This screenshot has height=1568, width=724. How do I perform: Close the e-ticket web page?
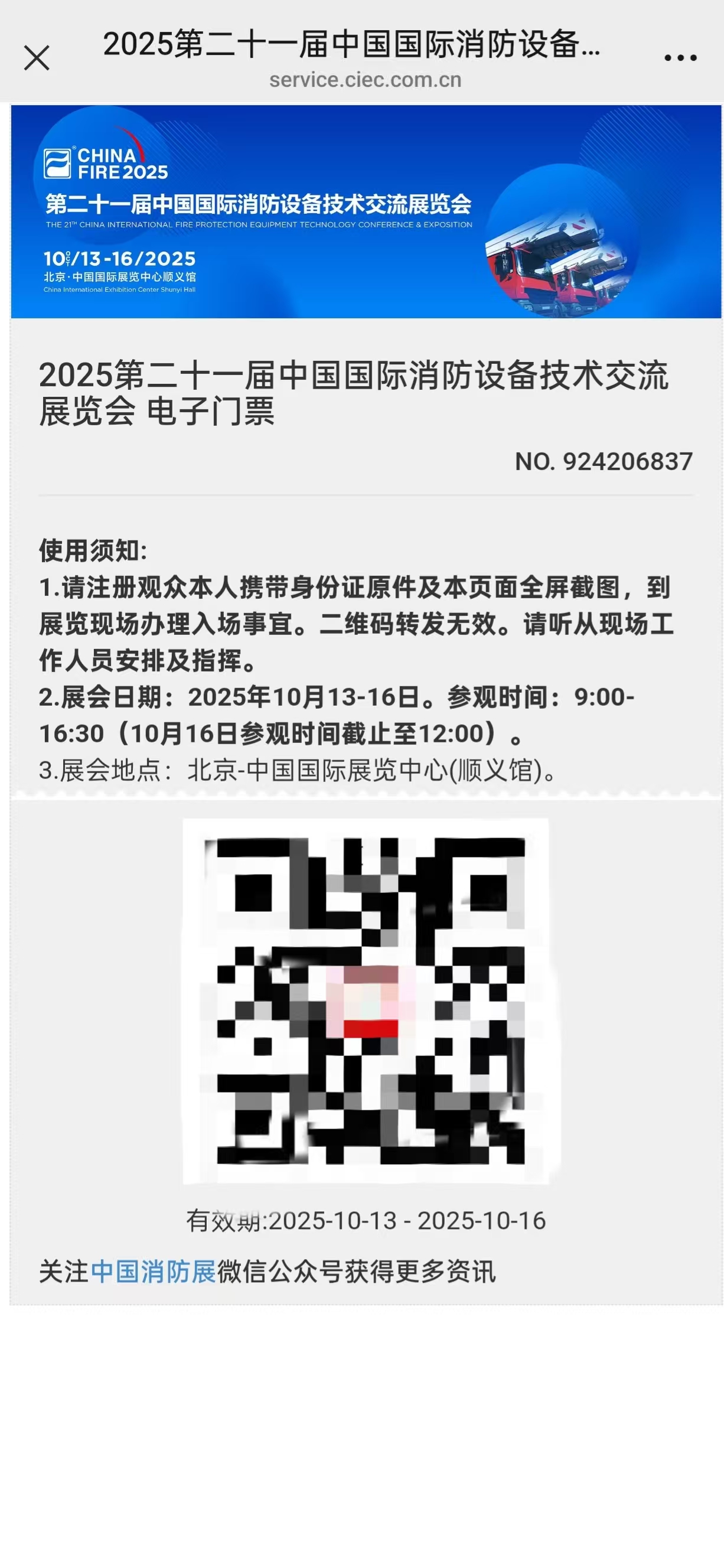[x=37, y=58]
